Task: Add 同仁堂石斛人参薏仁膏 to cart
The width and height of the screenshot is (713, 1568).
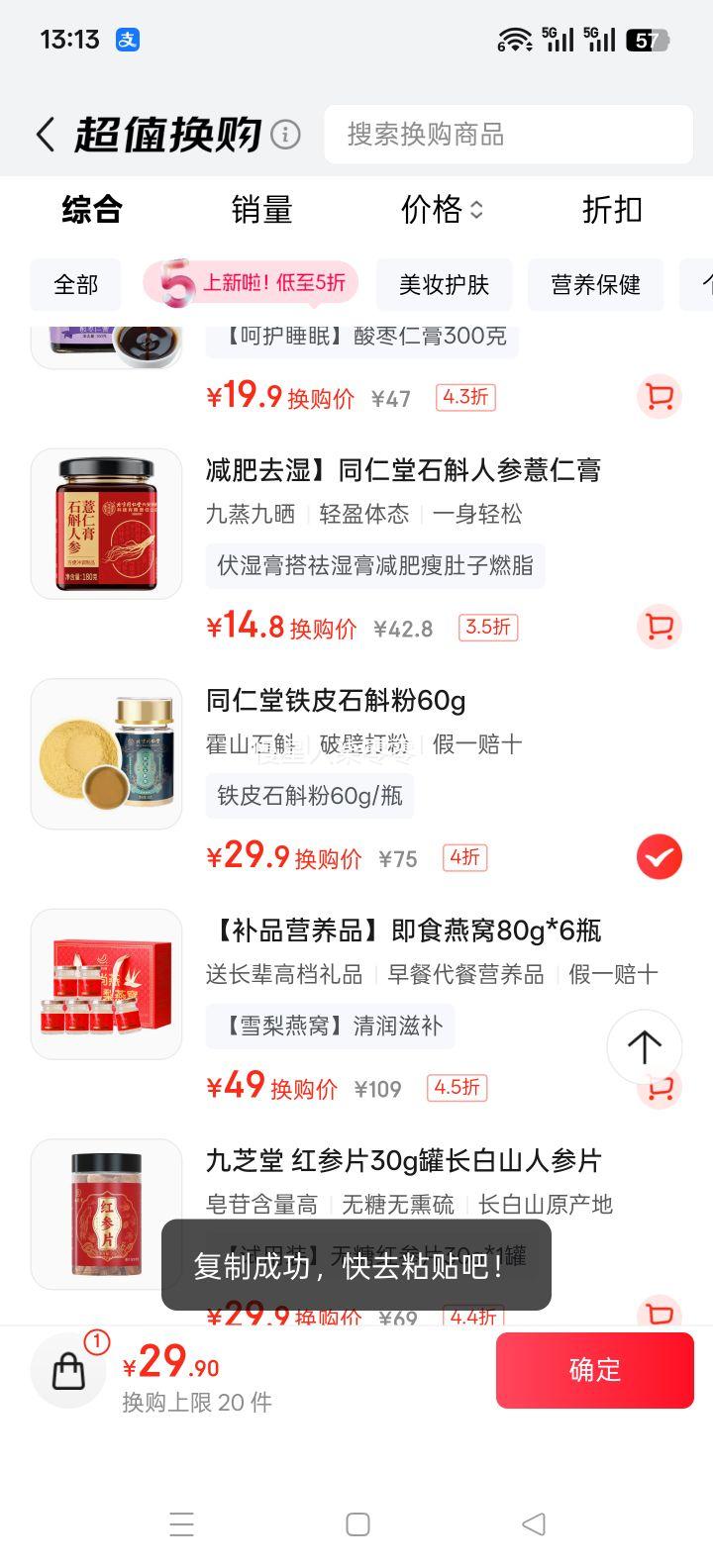Action: click(659, 627)
